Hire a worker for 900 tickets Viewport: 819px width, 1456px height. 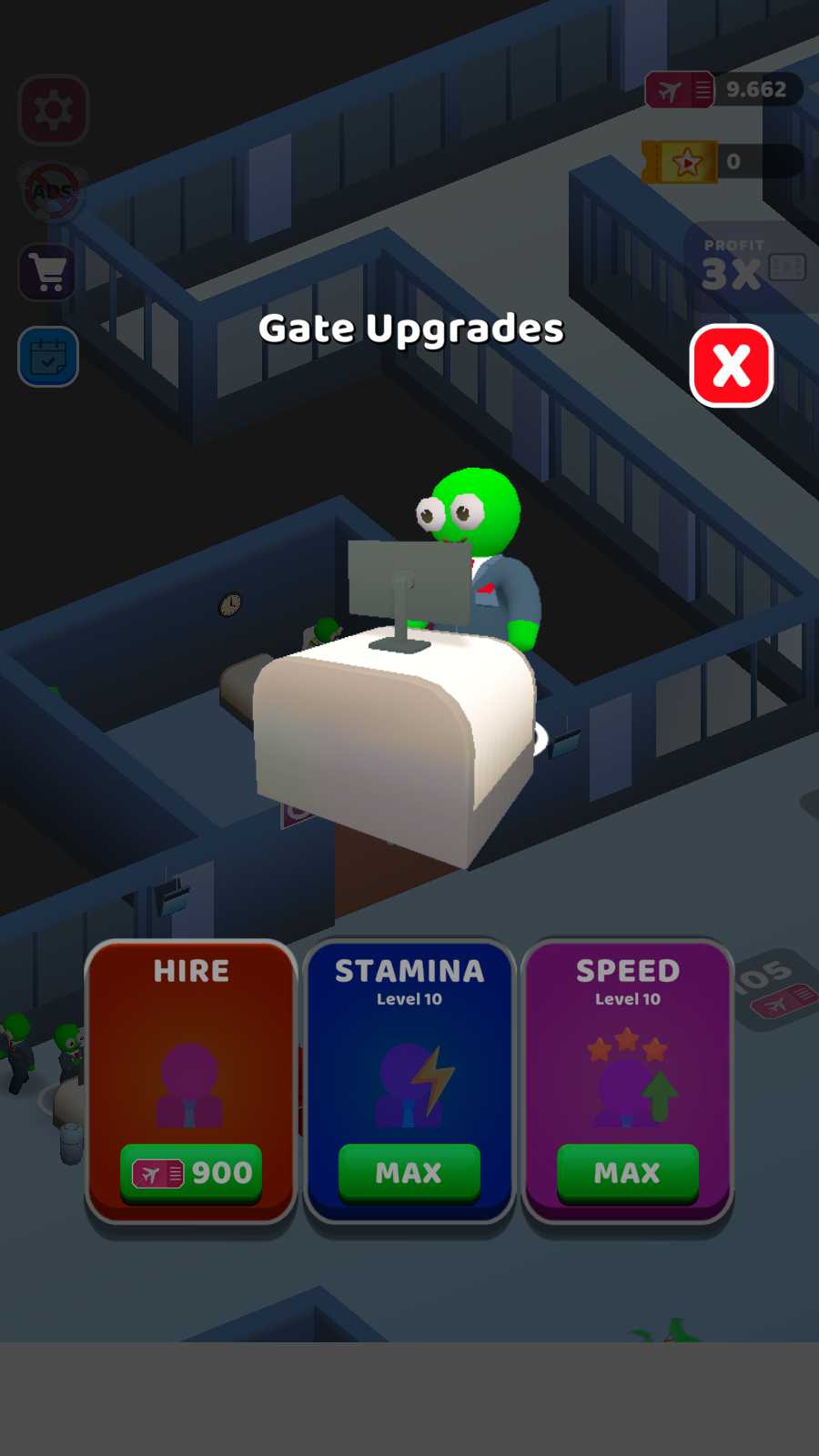click(x=191, y=1174)
